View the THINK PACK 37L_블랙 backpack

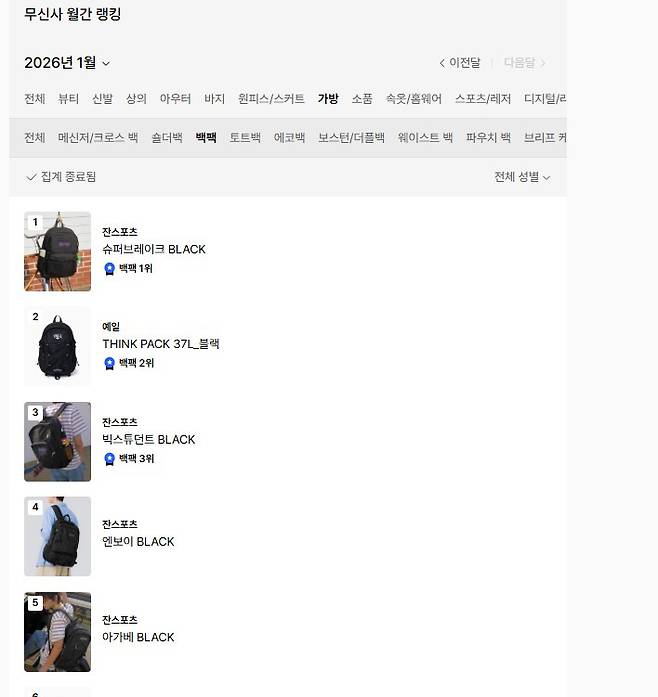click(x=160, y=344)
